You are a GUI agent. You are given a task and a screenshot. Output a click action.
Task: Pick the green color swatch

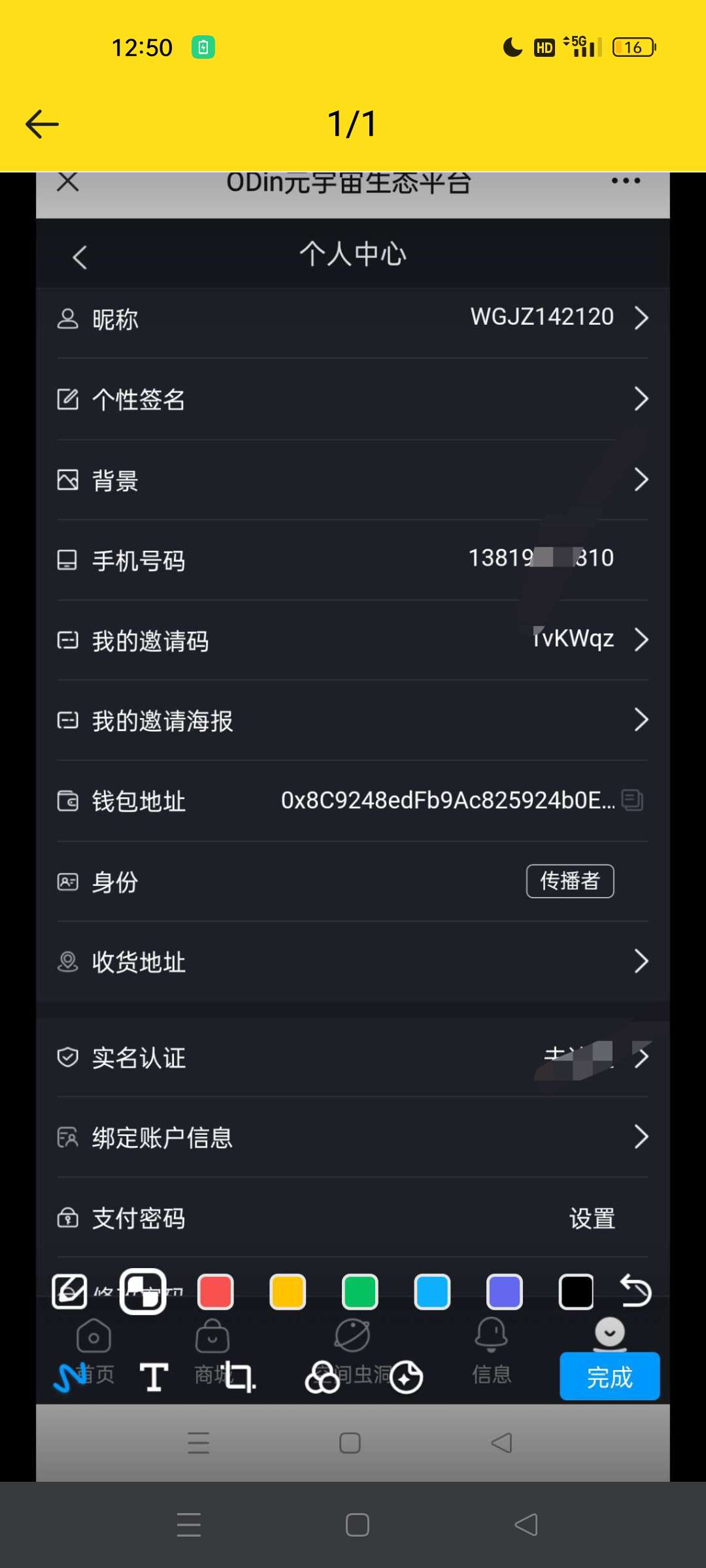360,1292
